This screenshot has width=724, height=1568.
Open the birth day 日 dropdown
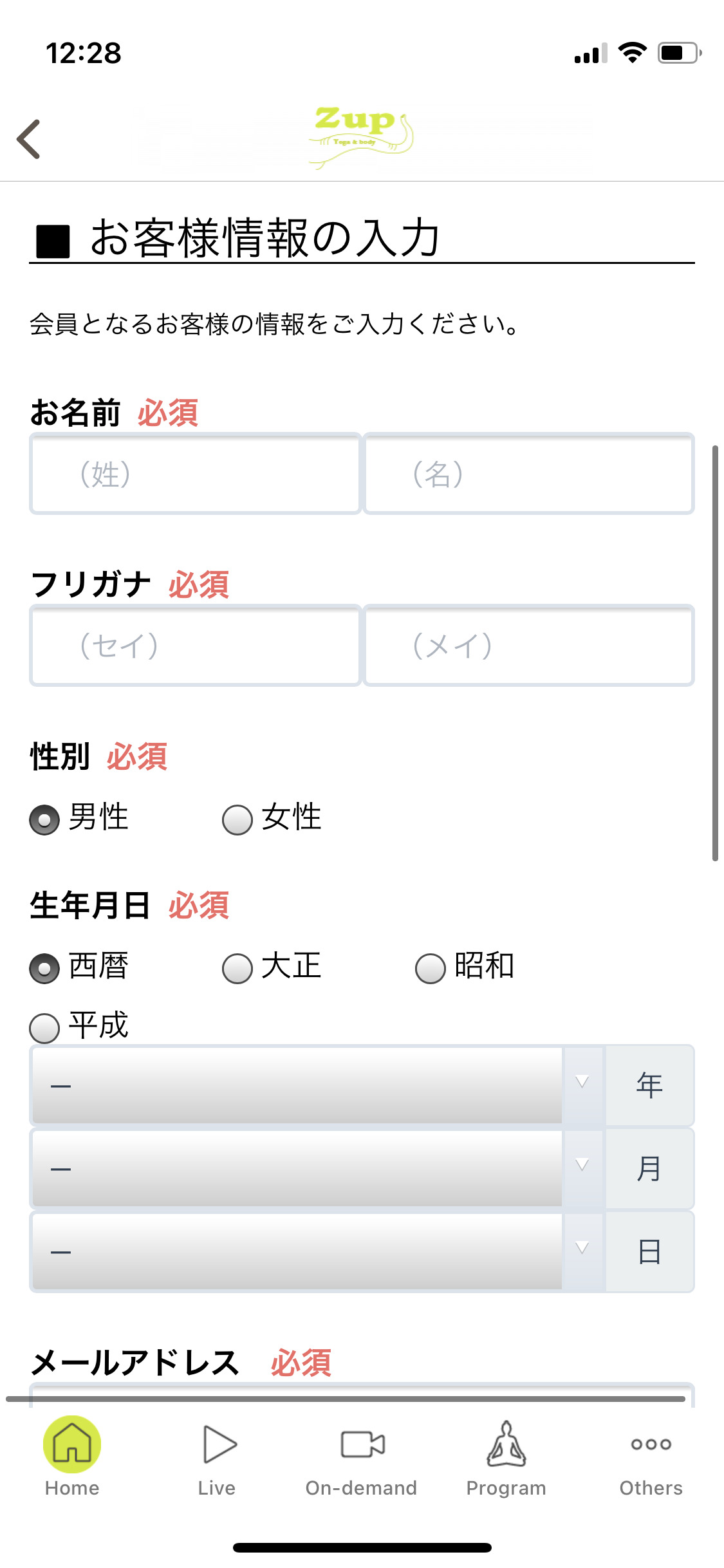(317, 1251)
